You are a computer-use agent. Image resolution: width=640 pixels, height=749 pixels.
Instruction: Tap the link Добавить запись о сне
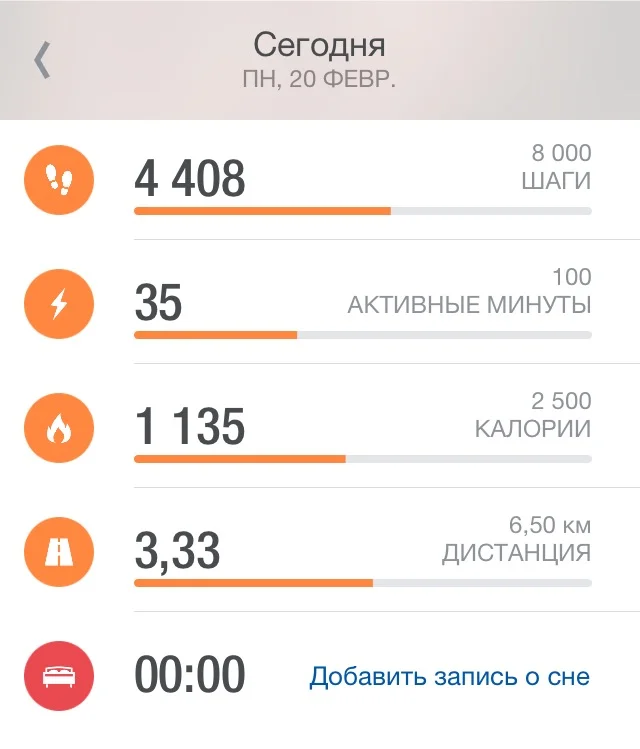(x=449, y=676)
